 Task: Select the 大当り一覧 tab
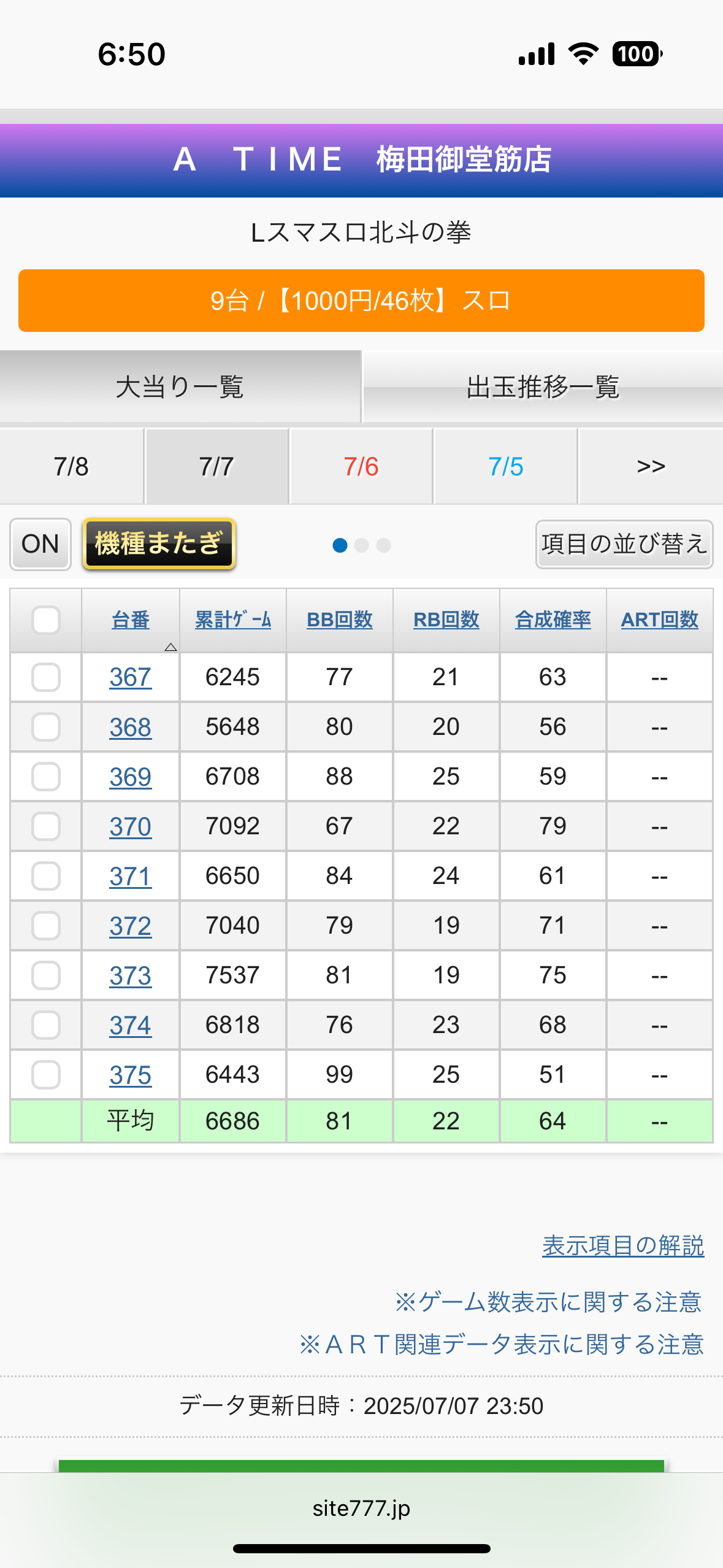pyautogui.click(x=180, y=387)
